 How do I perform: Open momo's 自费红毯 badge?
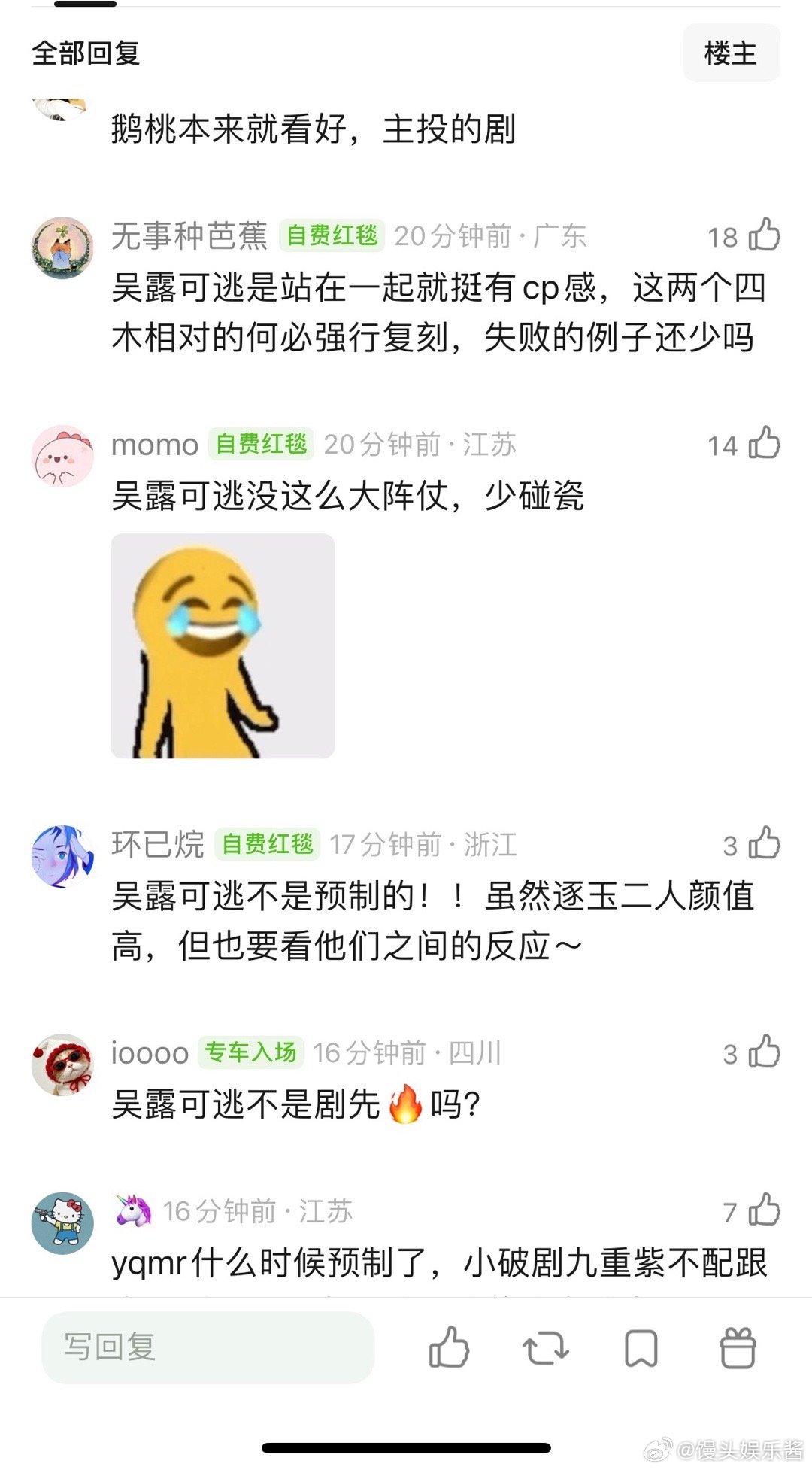pos(262,445)
